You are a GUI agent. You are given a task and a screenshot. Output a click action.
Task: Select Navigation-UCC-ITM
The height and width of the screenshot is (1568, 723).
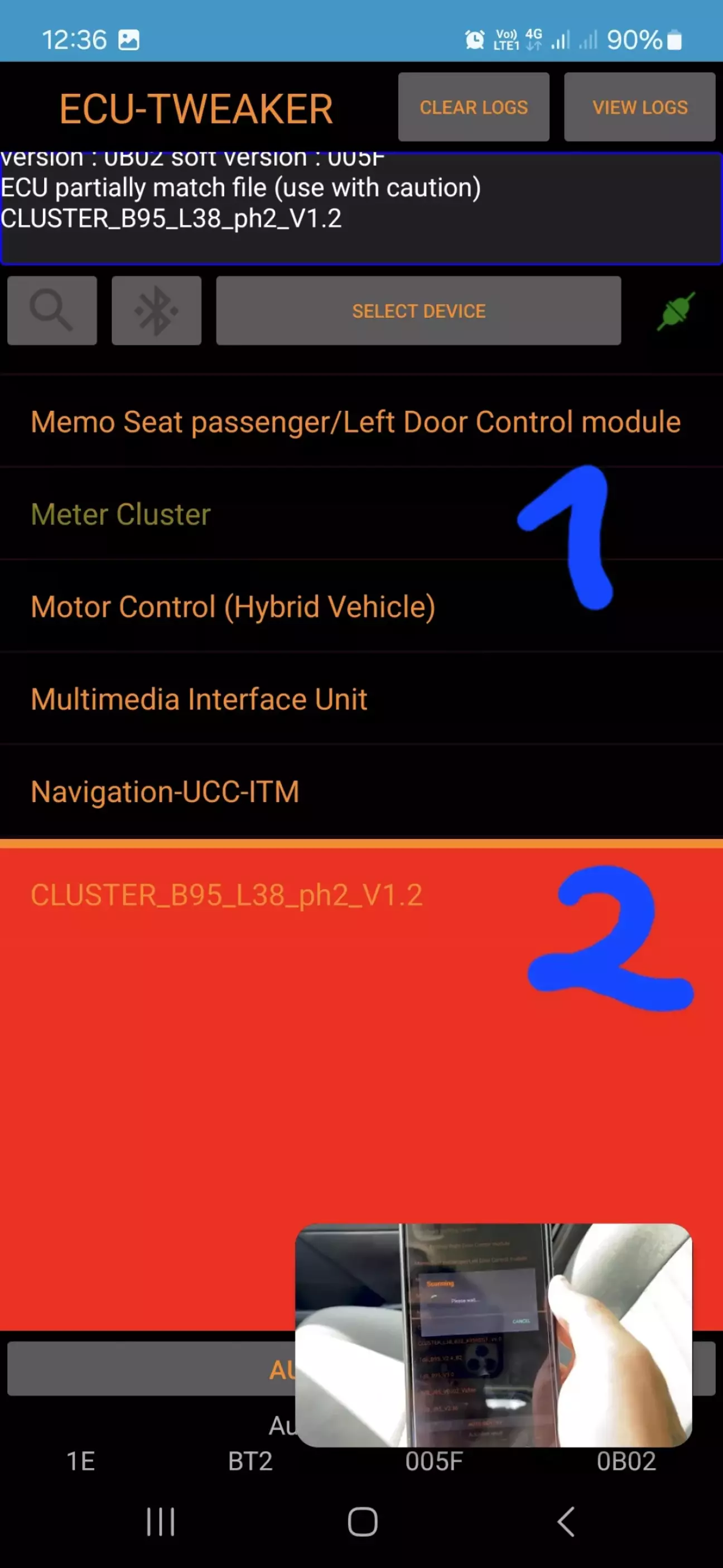click(x=361, y=792)
